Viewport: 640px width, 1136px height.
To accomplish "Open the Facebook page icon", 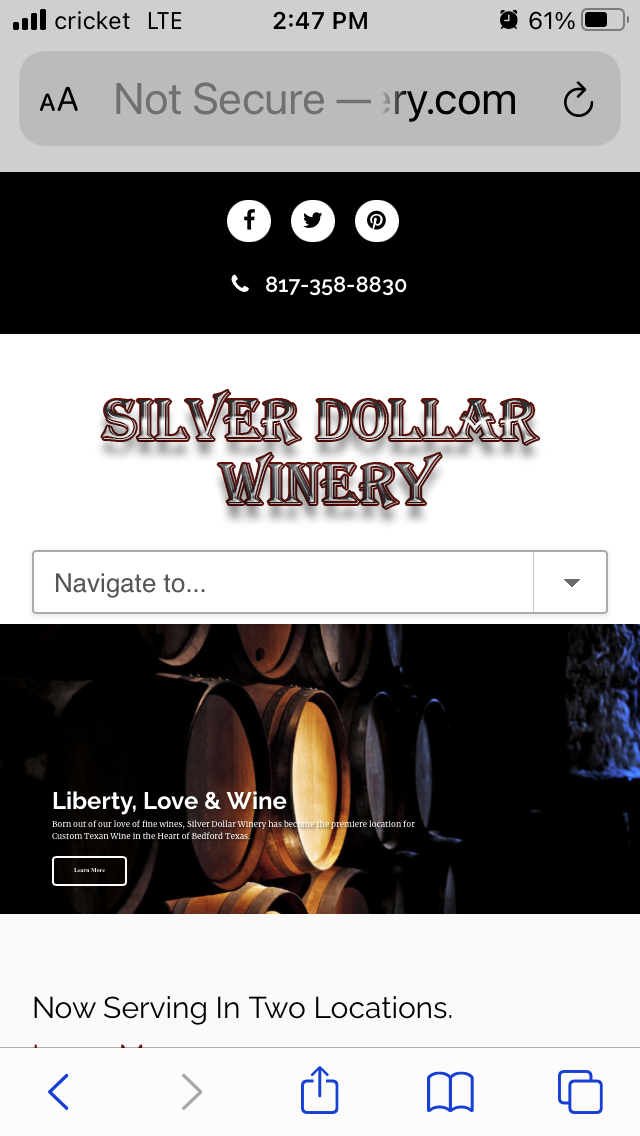I will [249, 220].
